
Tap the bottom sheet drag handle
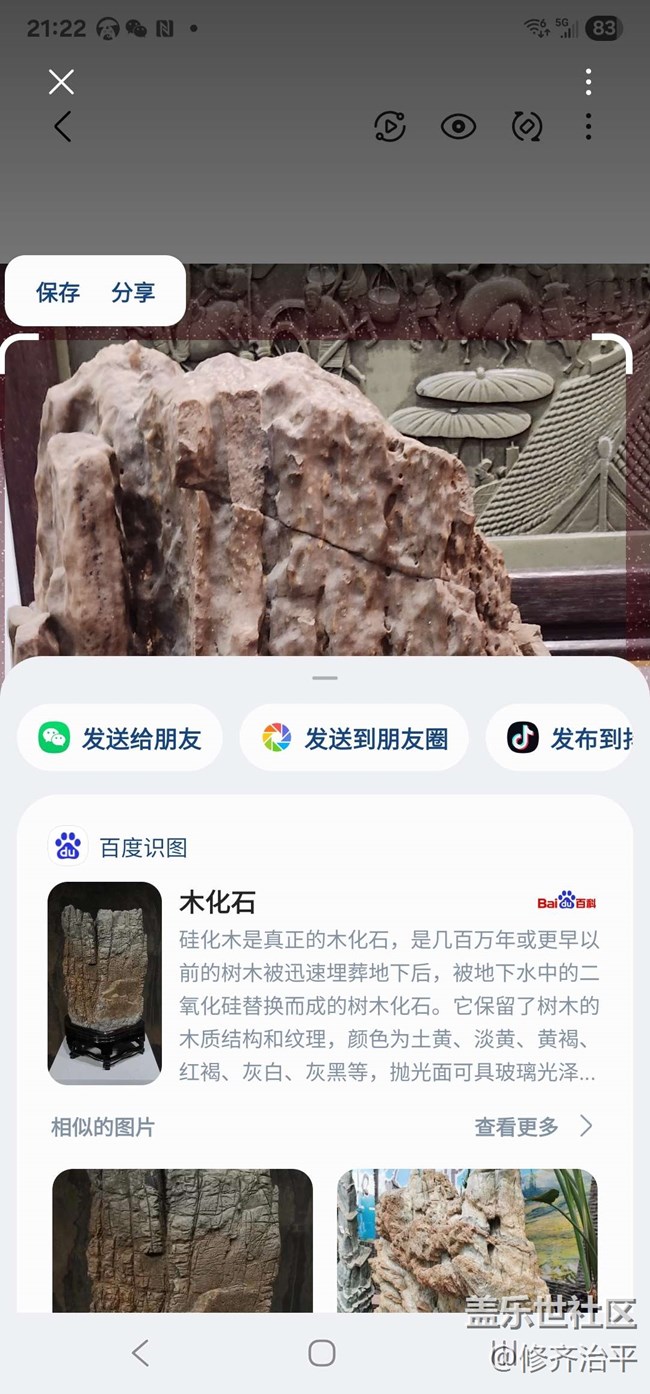point(325,678)
